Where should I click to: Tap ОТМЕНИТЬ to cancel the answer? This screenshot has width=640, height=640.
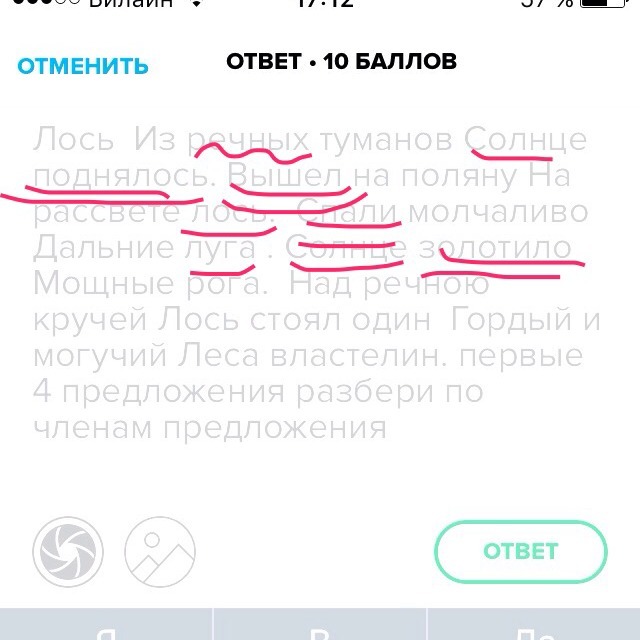[x=83, y=67]
